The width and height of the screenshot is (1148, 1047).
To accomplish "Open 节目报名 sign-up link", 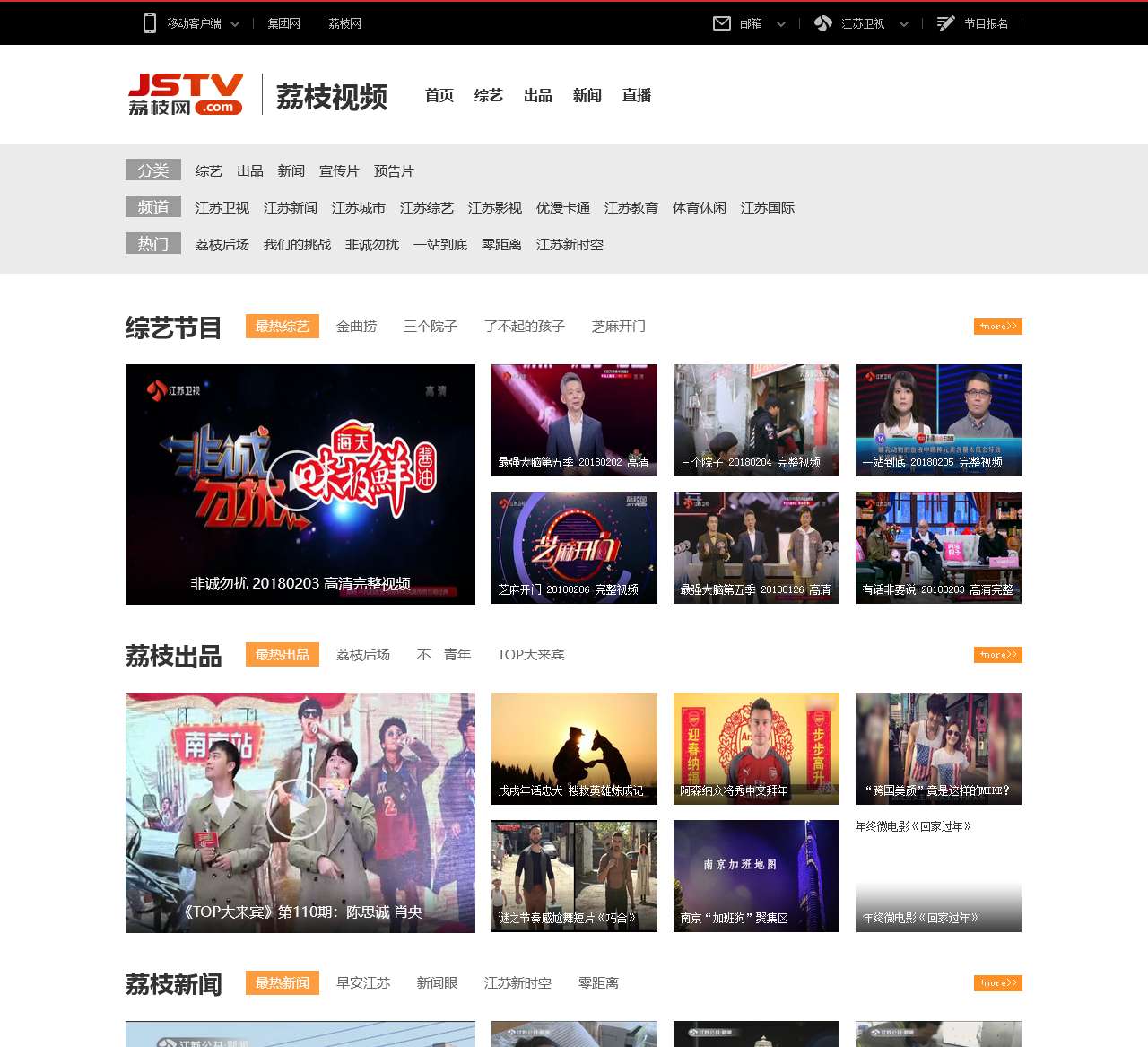I will [x=985, y=23].
